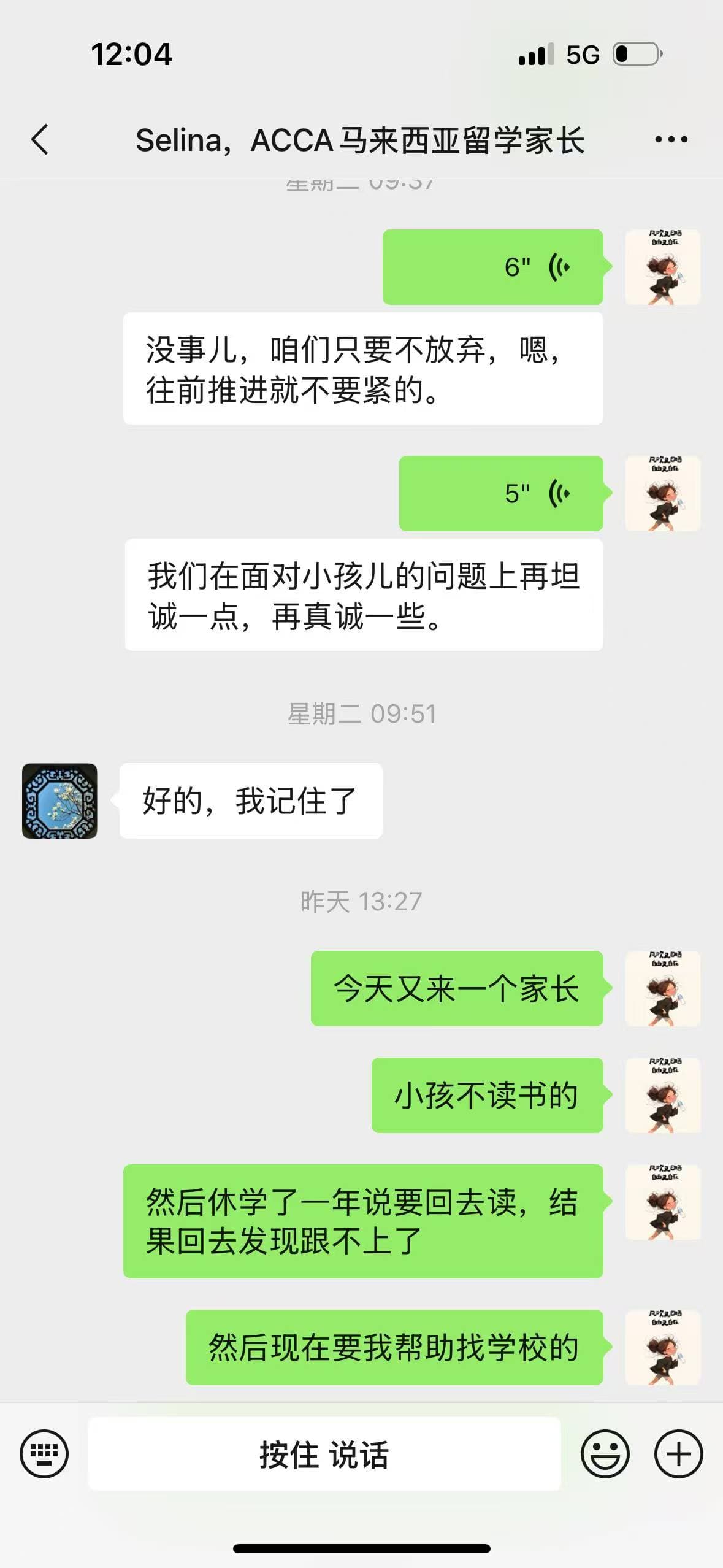Tap the plus icon to attach files
This screenshot has height=1568, width=723.
[x=677, y=1453]
